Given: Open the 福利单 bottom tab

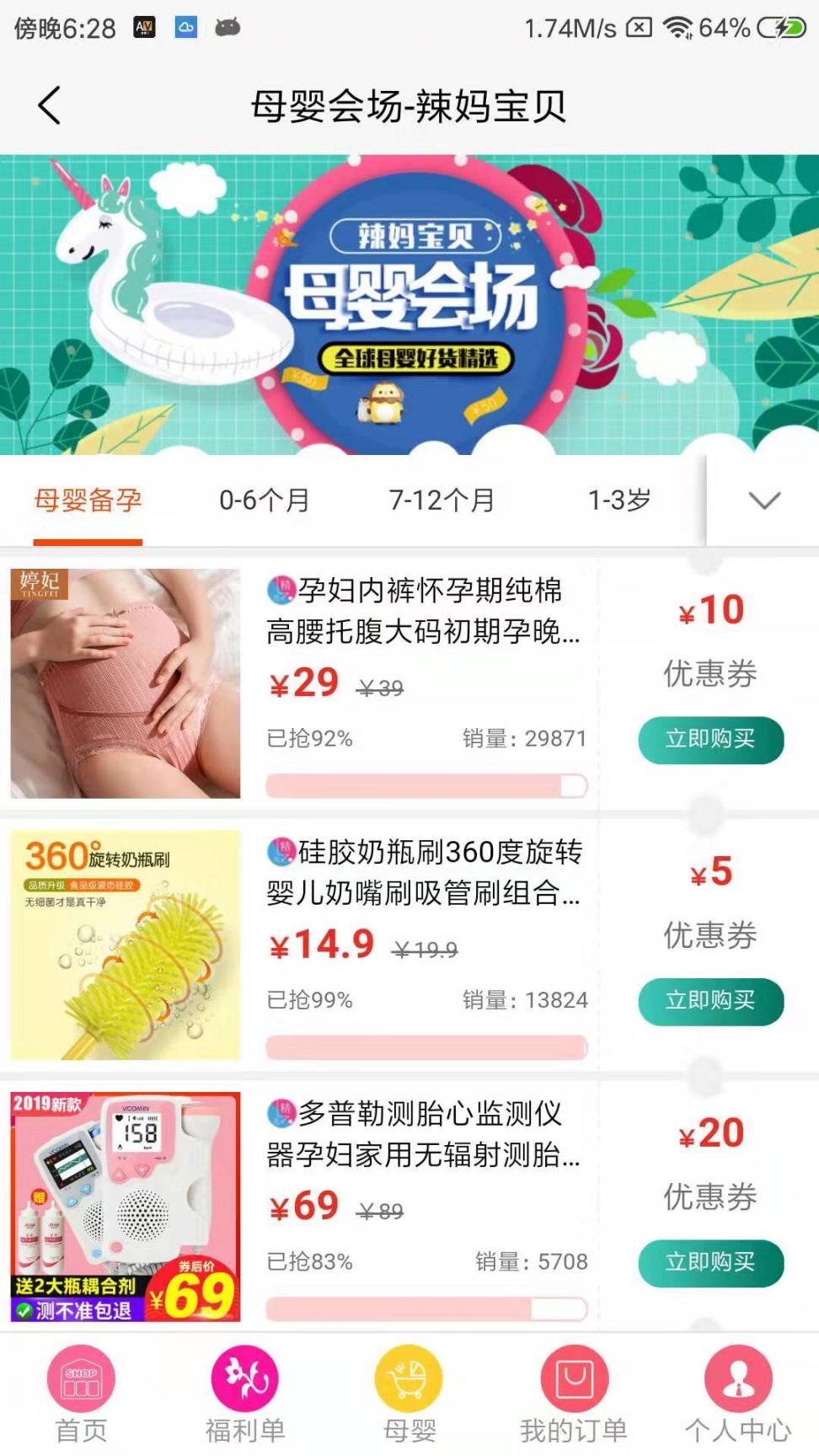Looking at the screenshot, I should coord(244,1394).
